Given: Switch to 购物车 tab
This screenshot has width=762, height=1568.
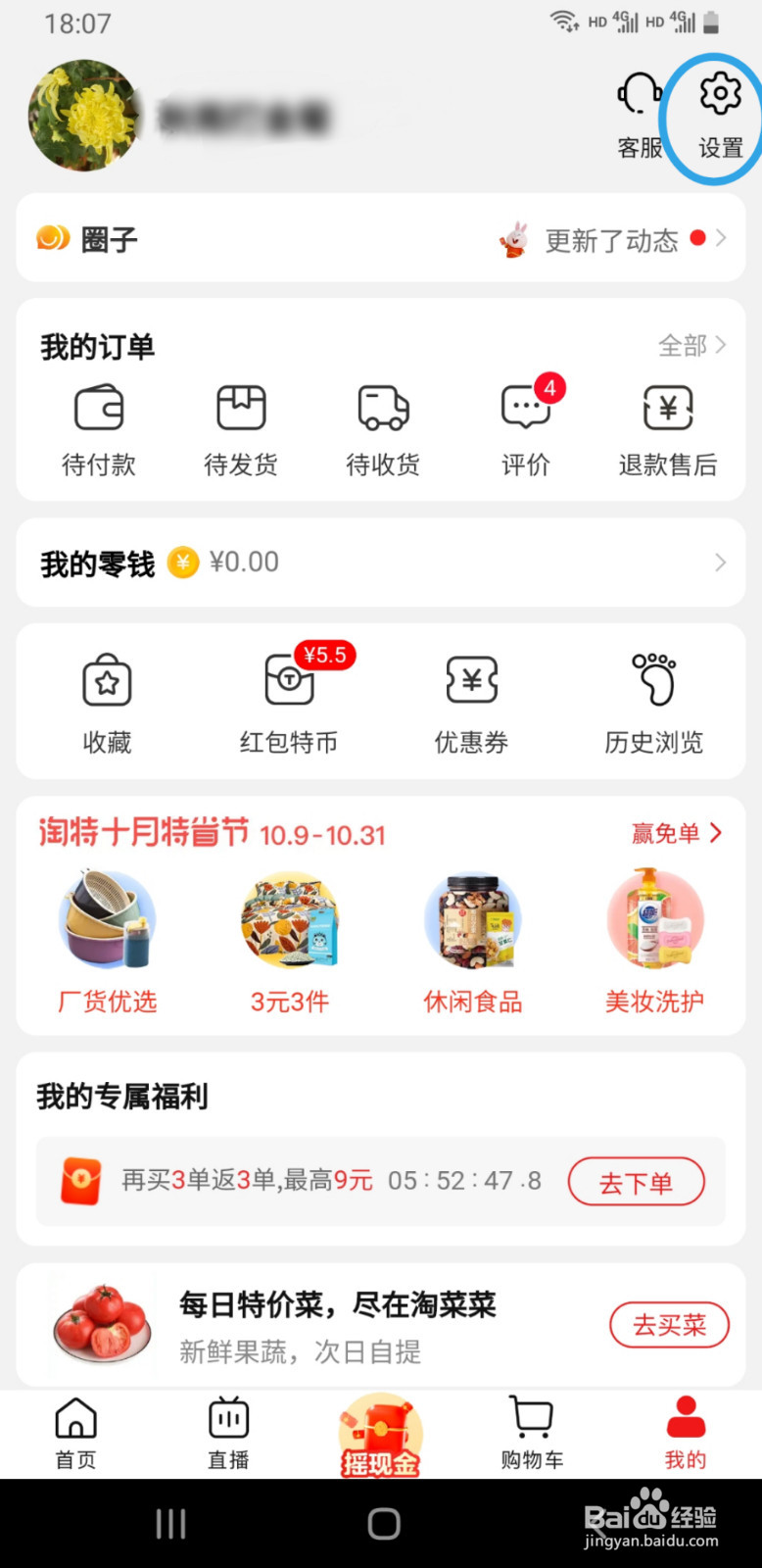Looking at the screenshot, I should click(533, 1434).
